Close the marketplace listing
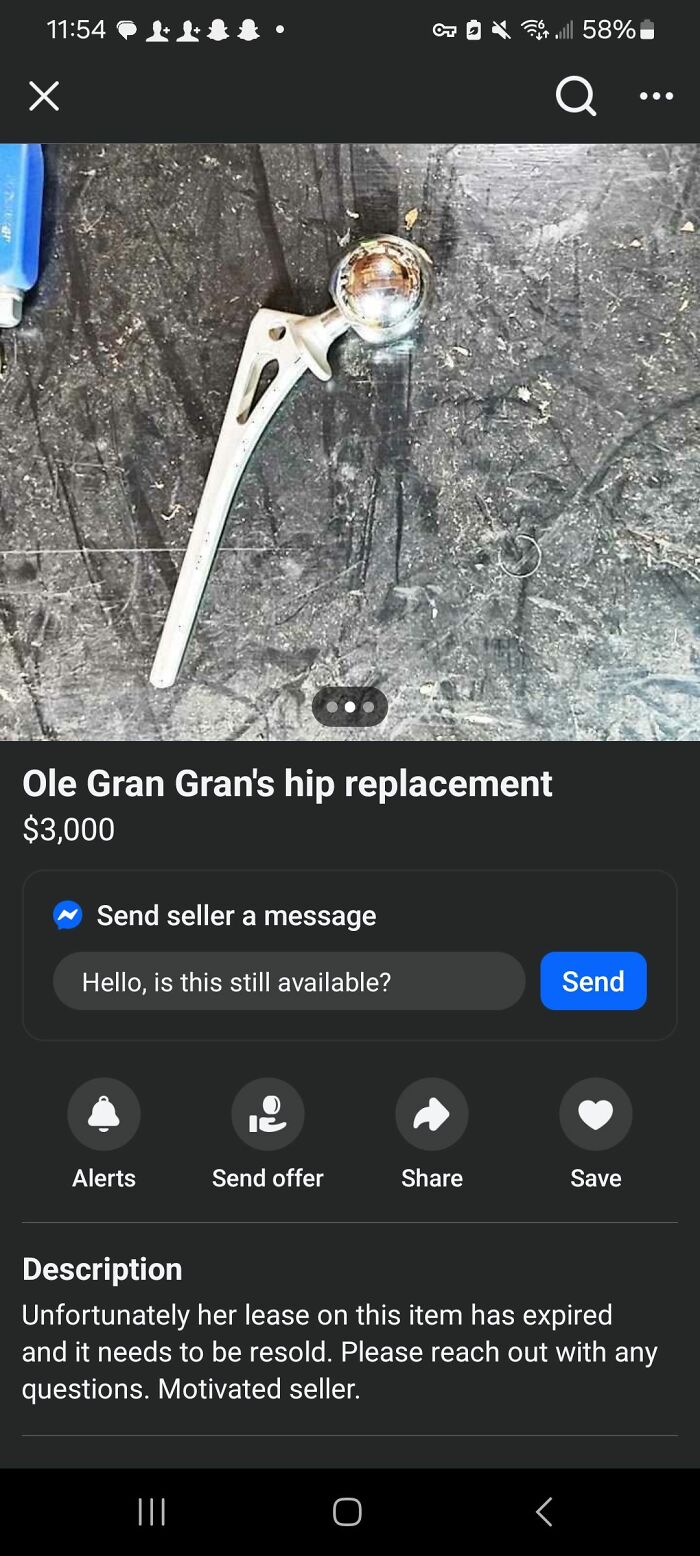The image size is (700, 1556). [44, 96]
